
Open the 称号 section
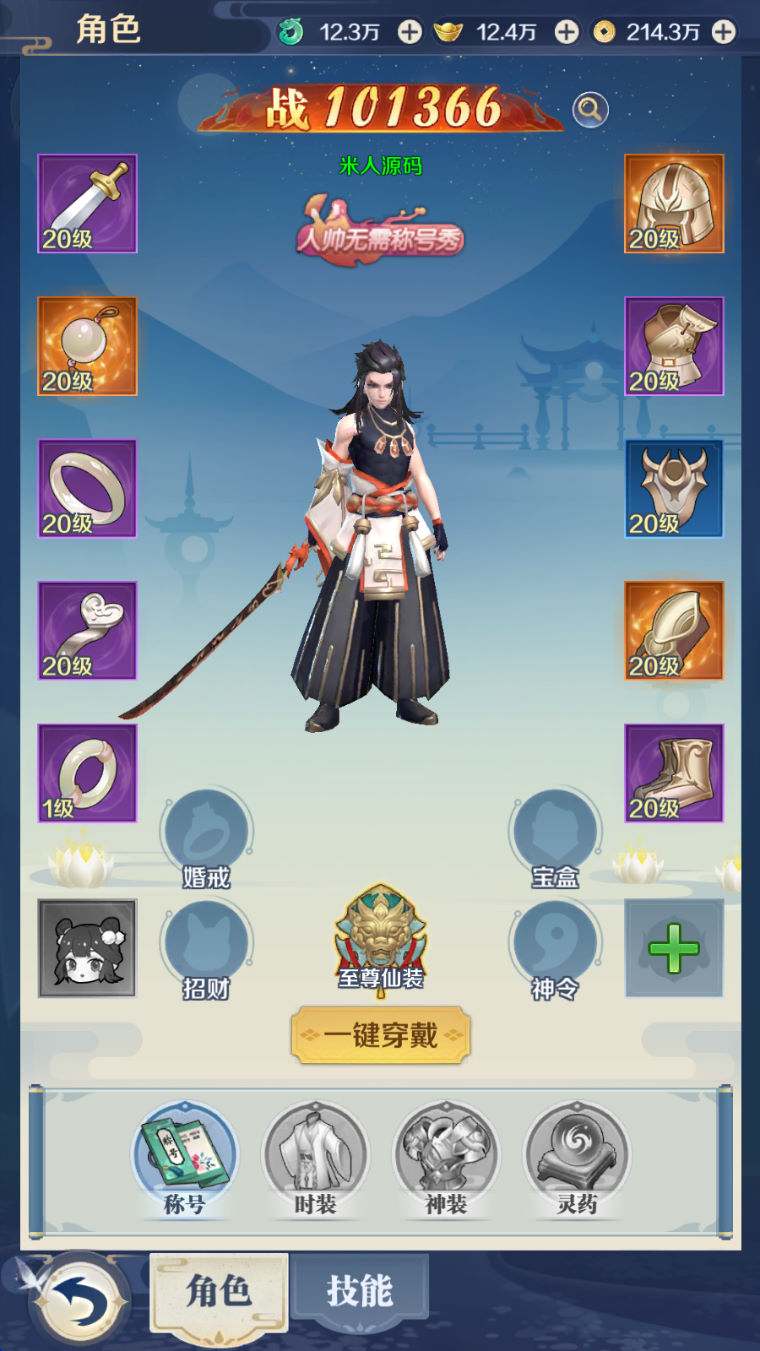(x=185, y=1155)
